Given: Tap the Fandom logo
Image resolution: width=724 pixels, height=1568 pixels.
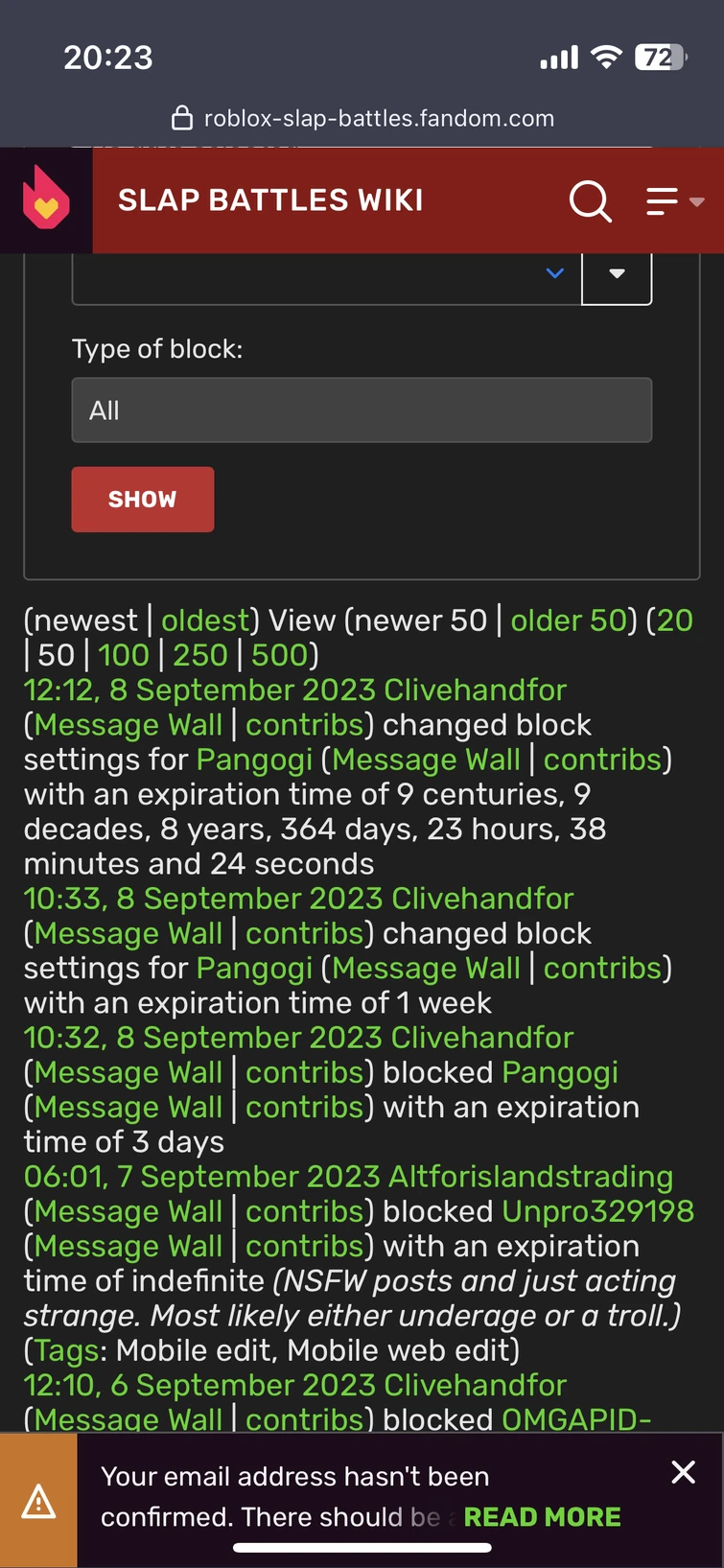Looking at the screenshot, I should (x=46, y=199).
